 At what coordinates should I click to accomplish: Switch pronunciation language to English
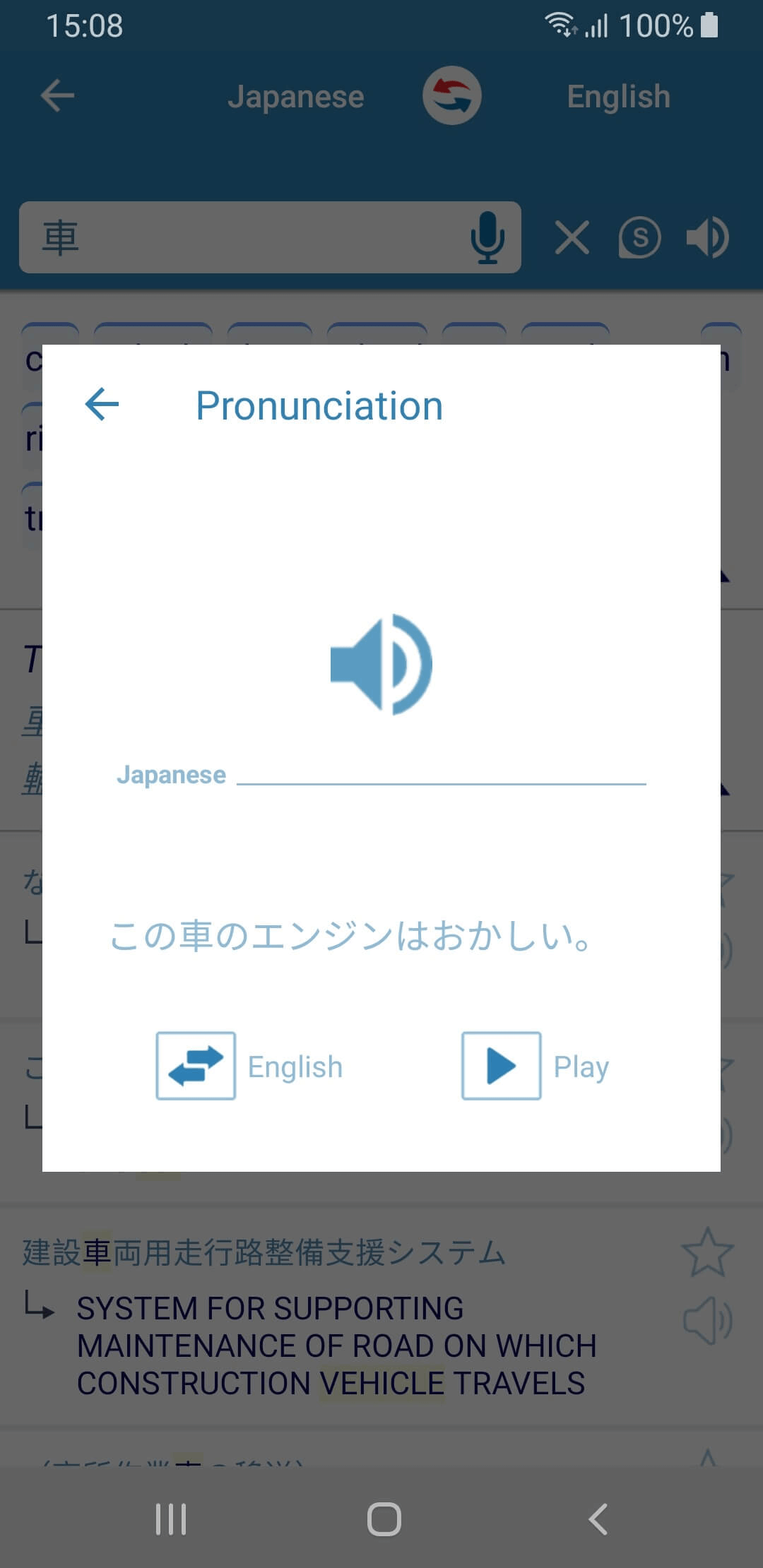[x=196, y=1066]
